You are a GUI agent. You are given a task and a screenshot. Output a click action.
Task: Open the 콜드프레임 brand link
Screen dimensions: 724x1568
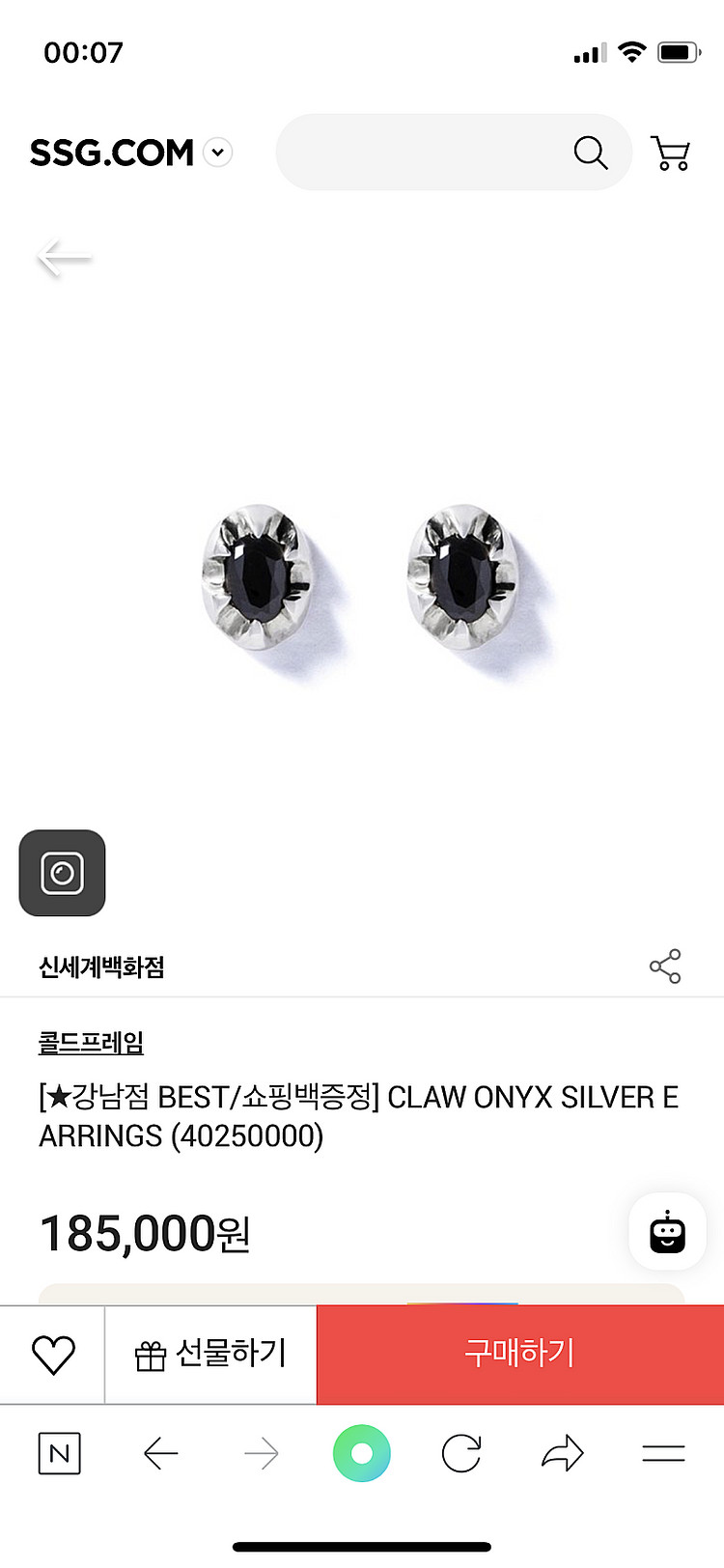click(91, 1043)
